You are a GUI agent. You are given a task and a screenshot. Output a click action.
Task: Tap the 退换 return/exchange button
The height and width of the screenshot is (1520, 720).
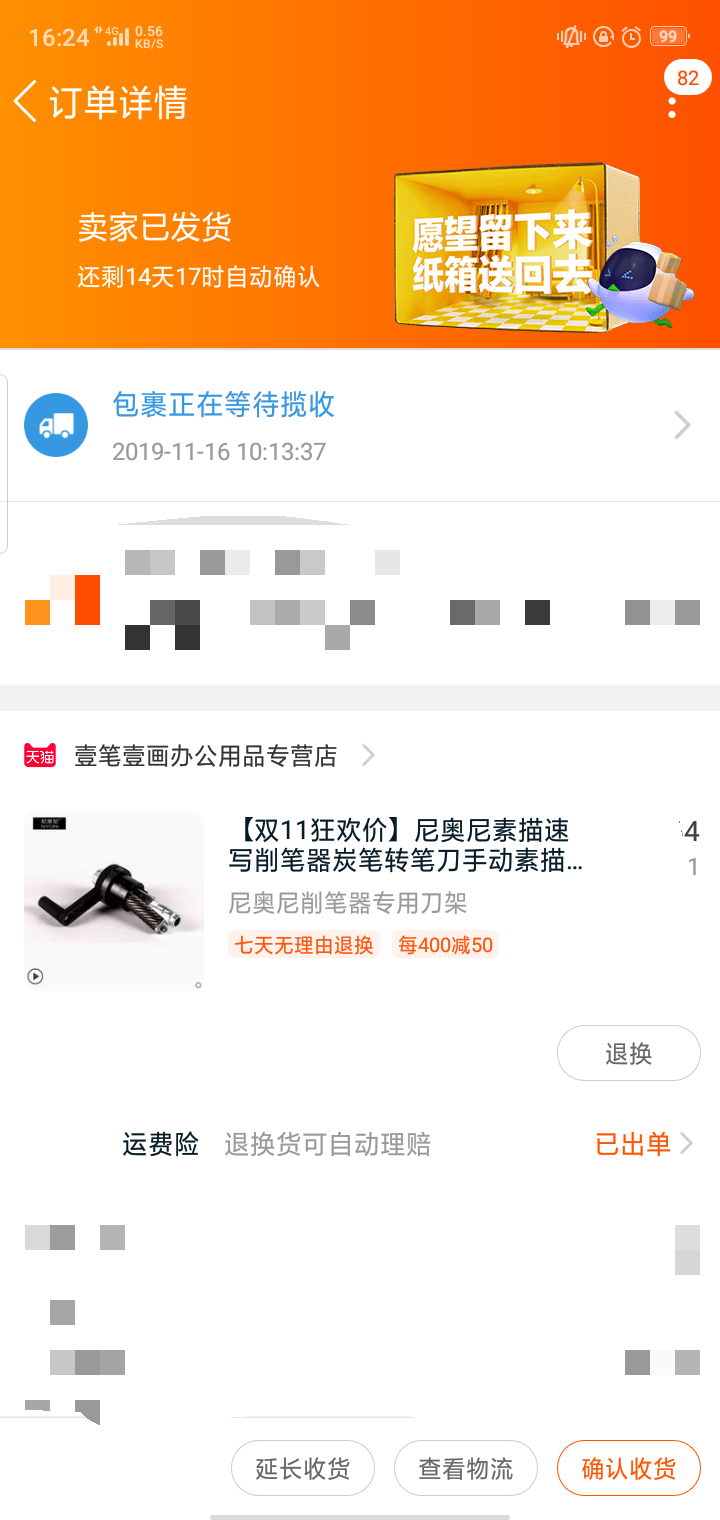(628, 1053)
